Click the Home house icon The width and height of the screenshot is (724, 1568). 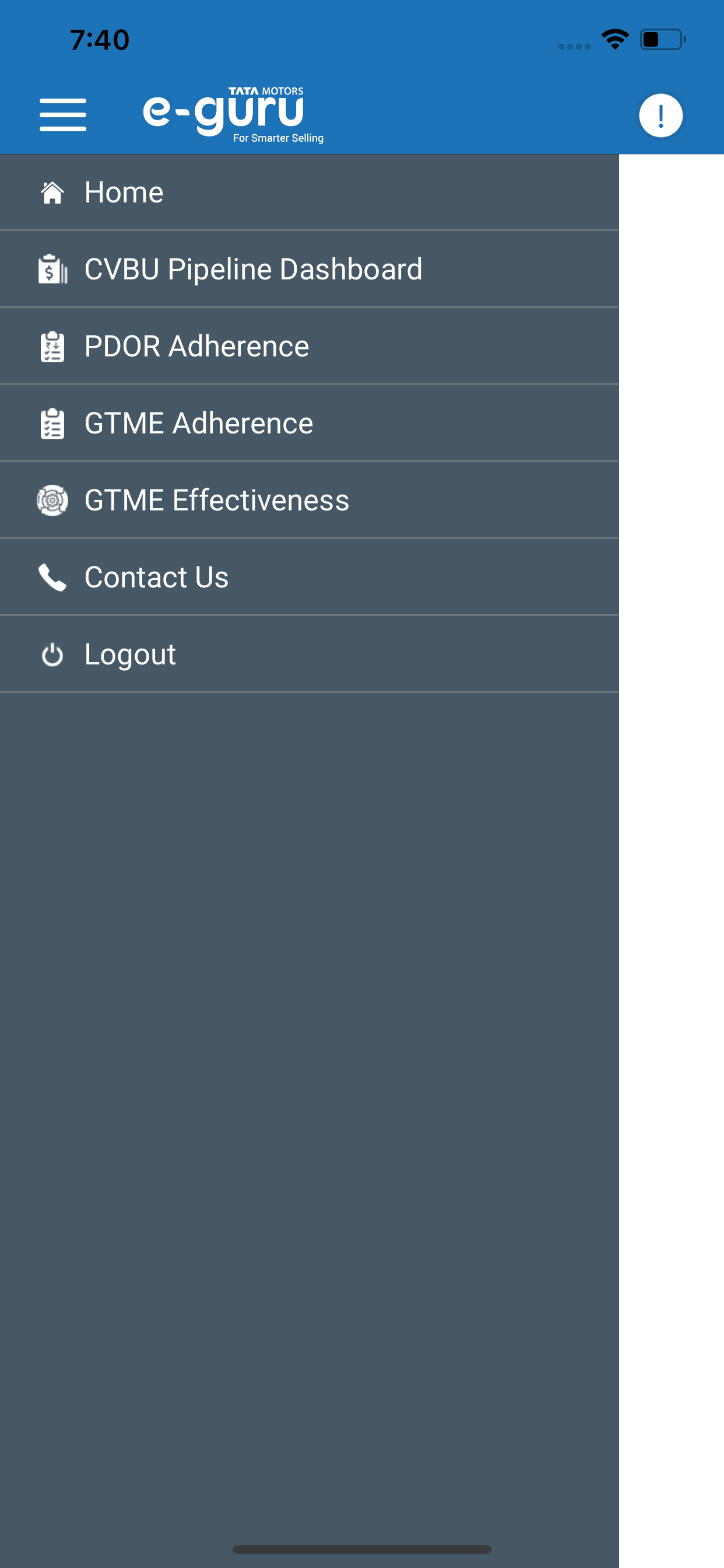[52, 191]
